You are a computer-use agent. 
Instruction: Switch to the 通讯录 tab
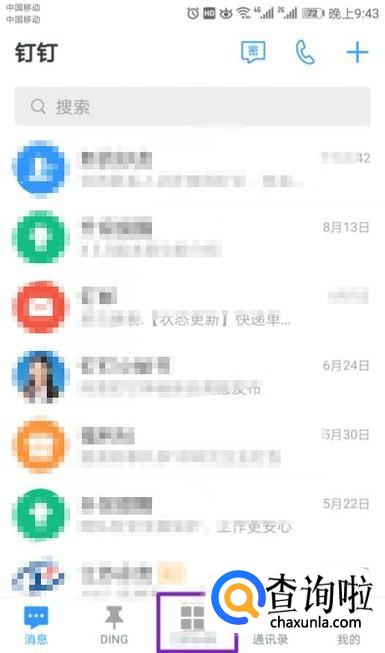pos(270,639)
